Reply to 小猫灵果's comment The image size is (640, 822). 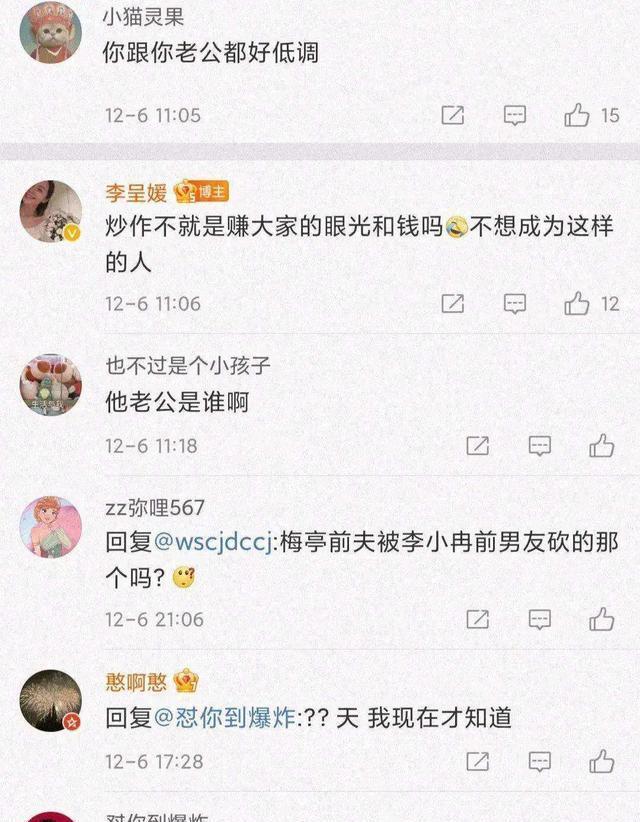515,116
